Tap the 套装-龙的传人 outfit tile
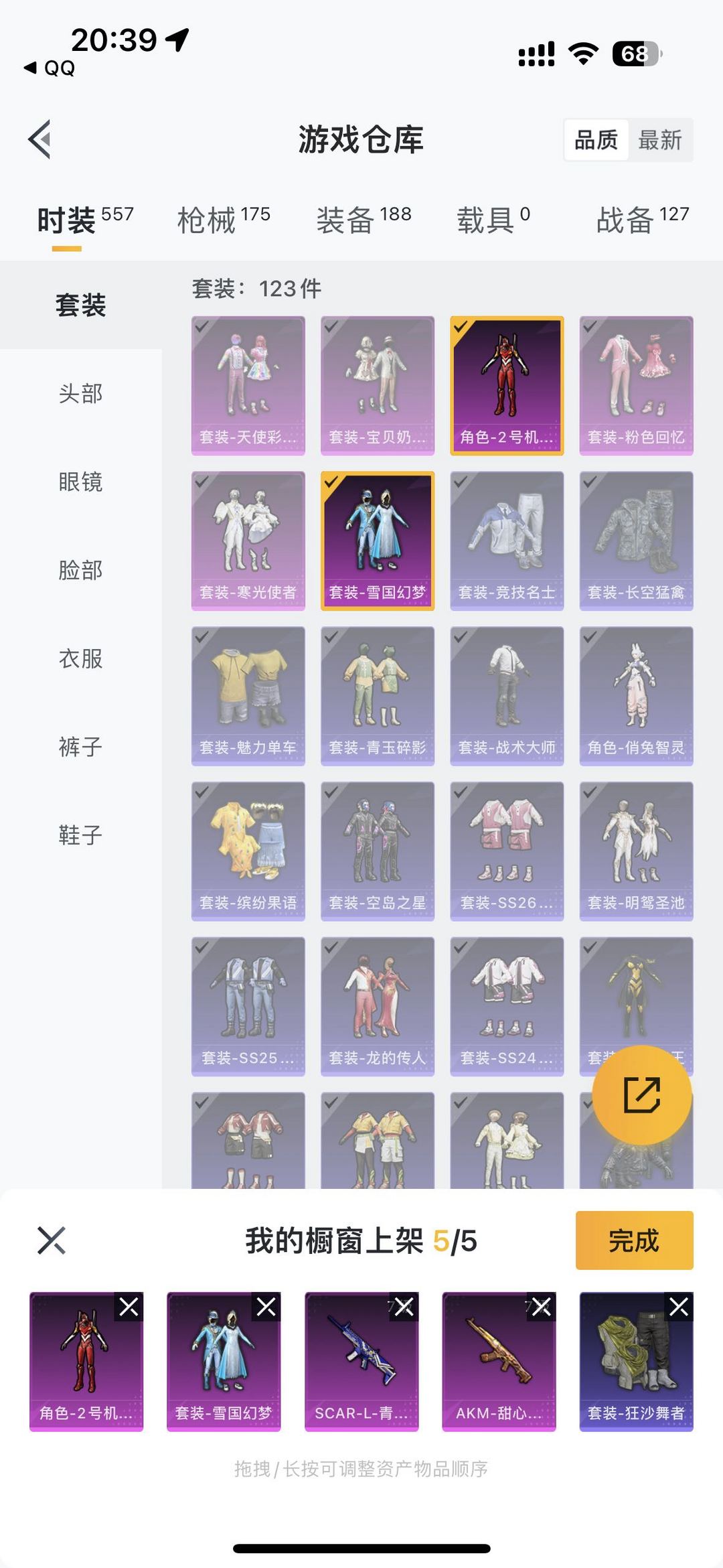Viewport: 723px width, 1568px height. 378,1007
